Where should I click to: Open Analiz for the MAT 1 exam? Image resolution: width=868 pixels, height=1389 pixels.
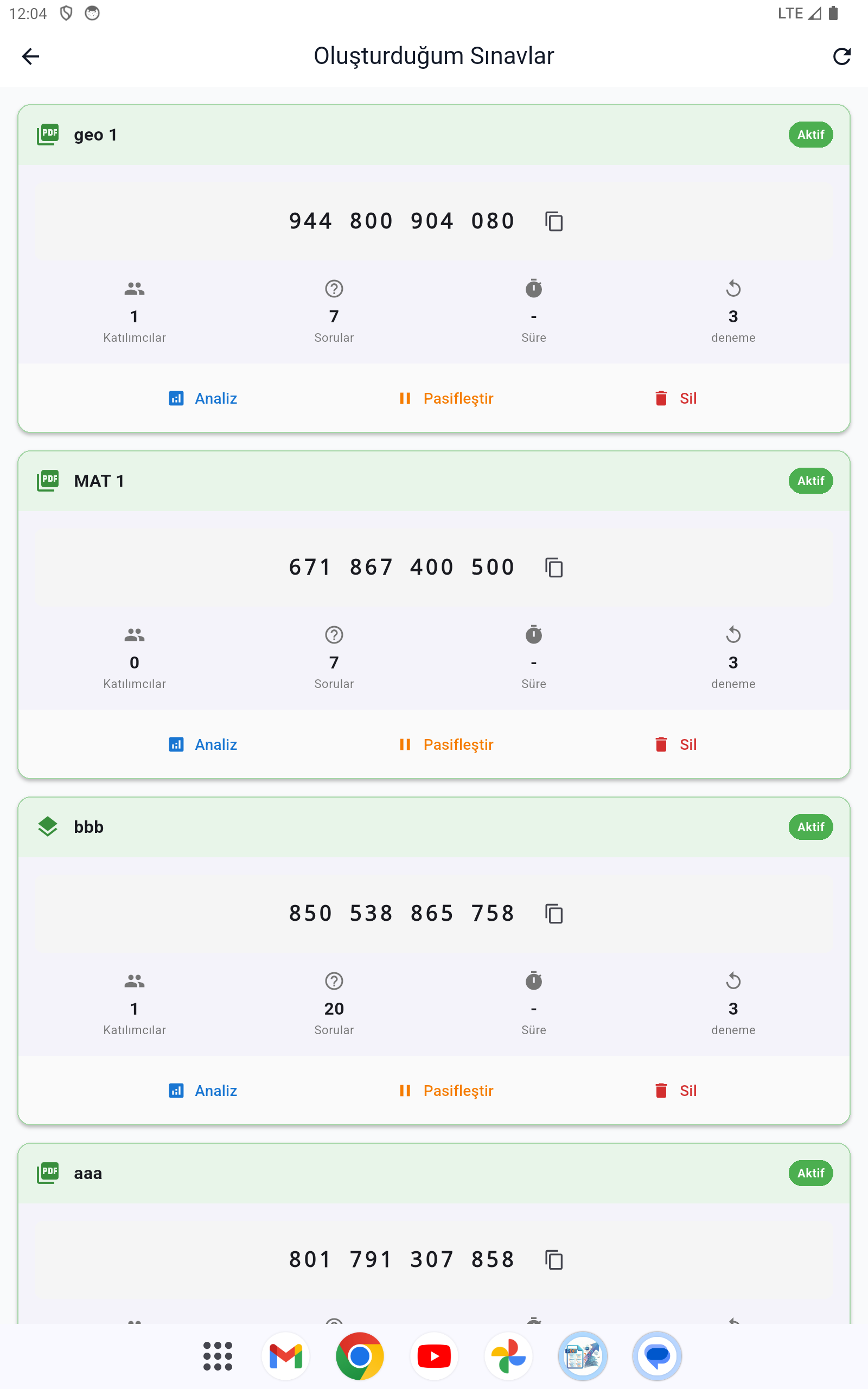[203, 744]
